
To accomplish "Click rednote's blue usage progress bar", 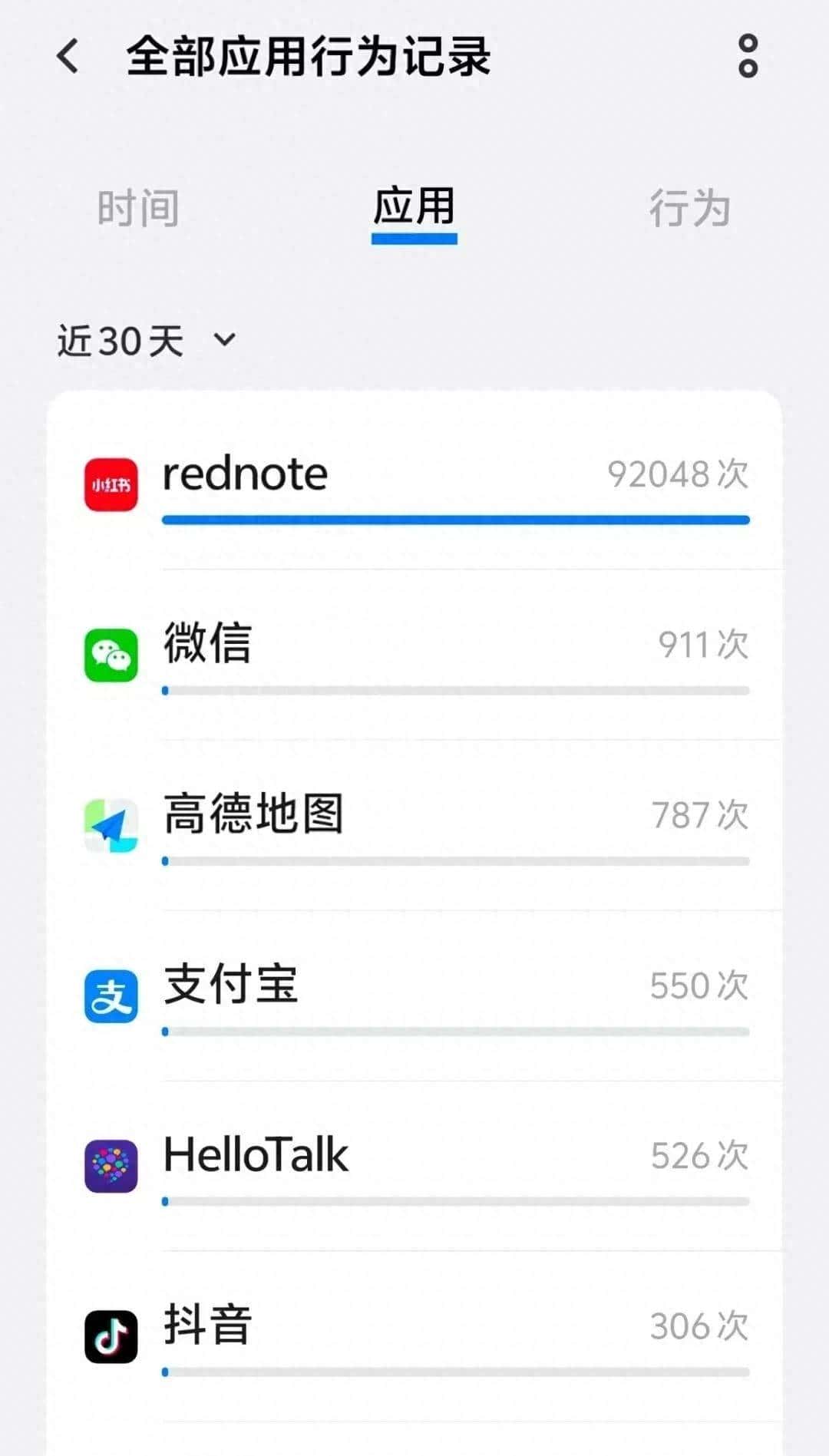I will coord(455,520).
